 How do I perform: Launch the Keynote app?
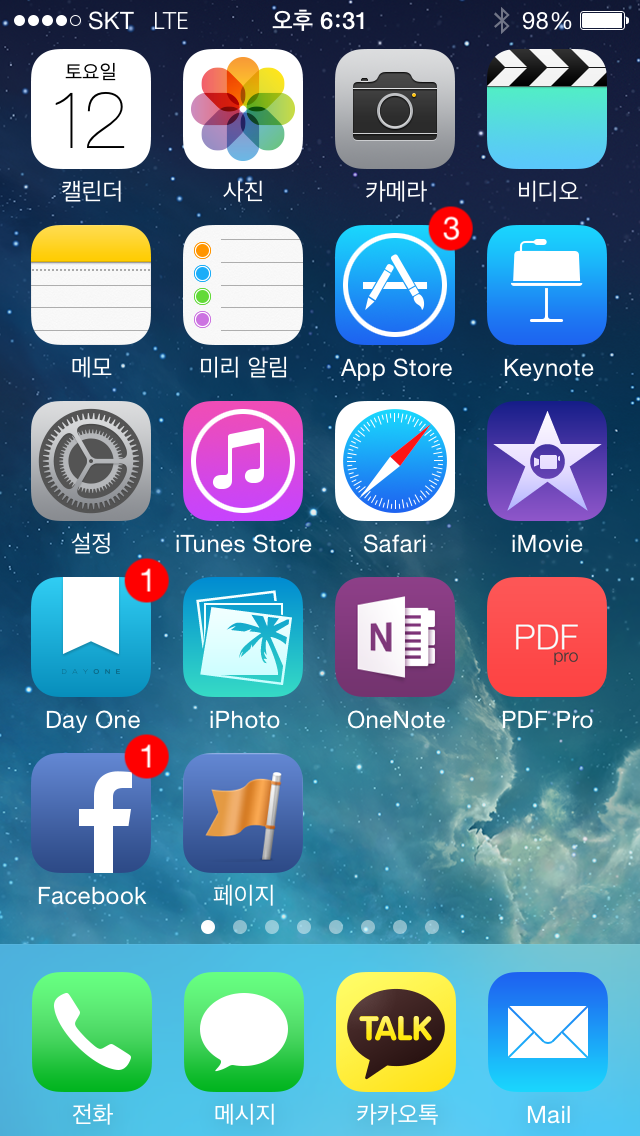point(547,285)
